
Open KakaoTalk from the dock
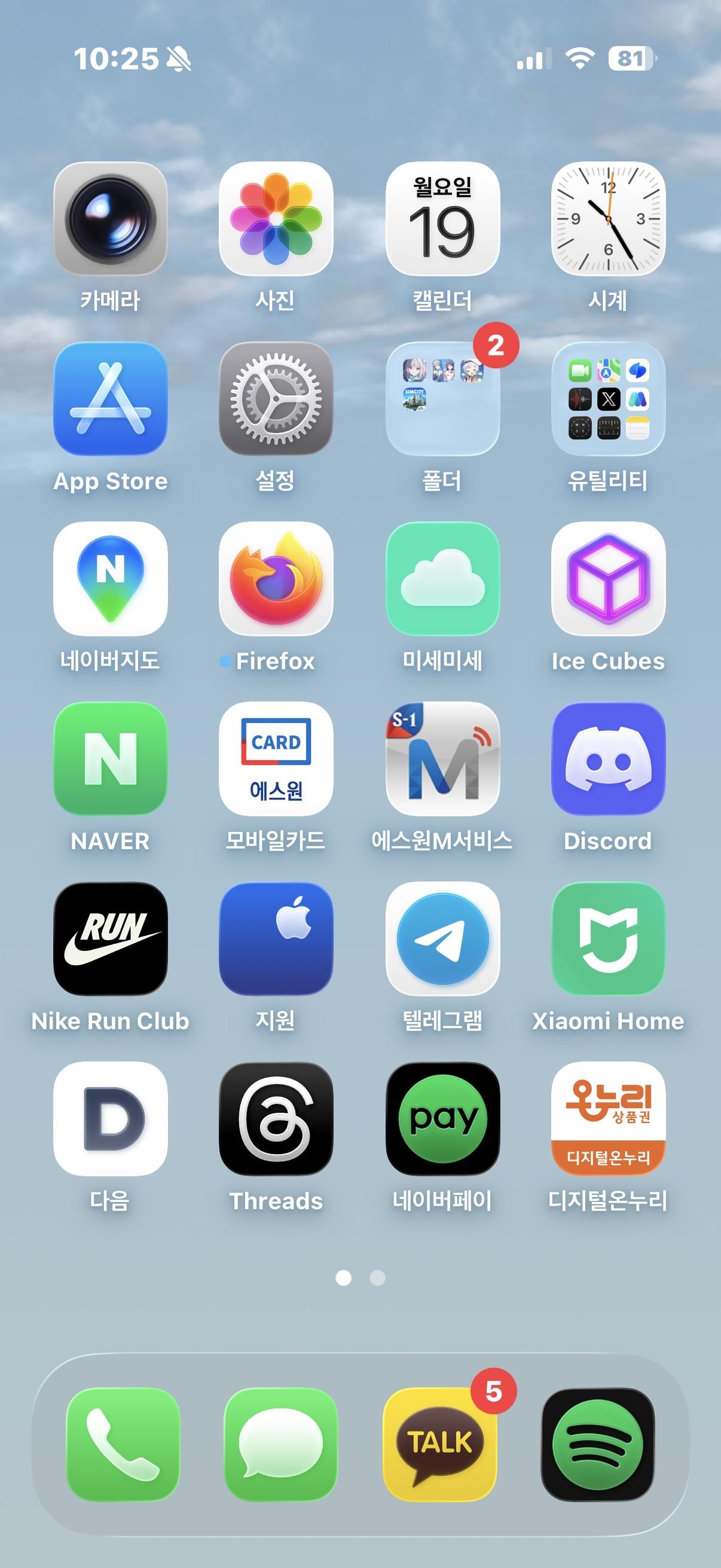439,1444
